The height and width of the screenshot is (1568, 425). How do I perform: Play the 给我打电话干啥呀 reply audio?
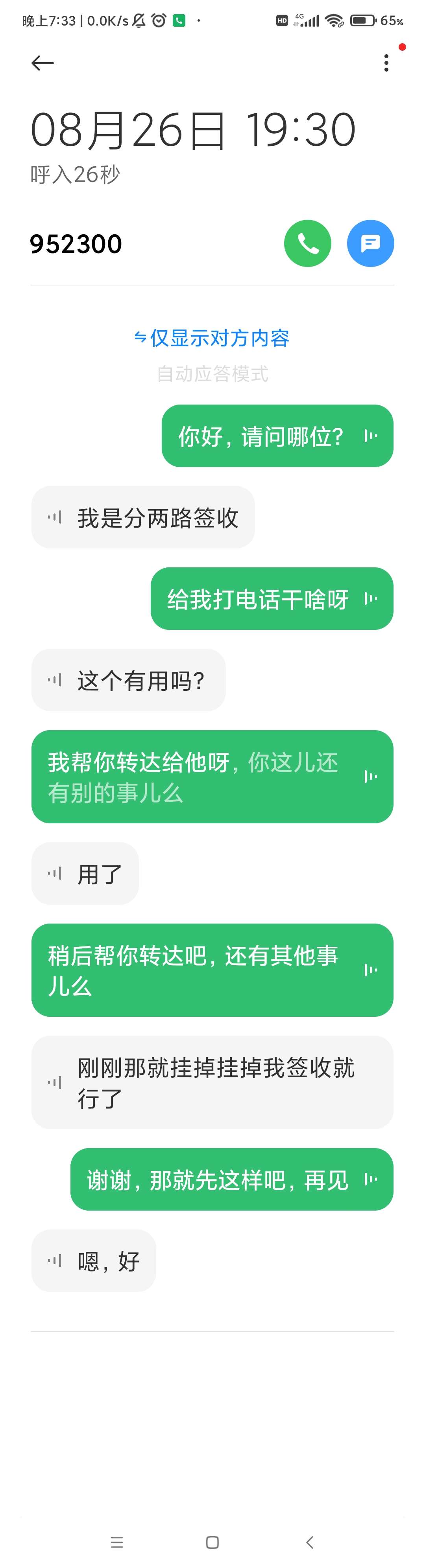point(370,599)
